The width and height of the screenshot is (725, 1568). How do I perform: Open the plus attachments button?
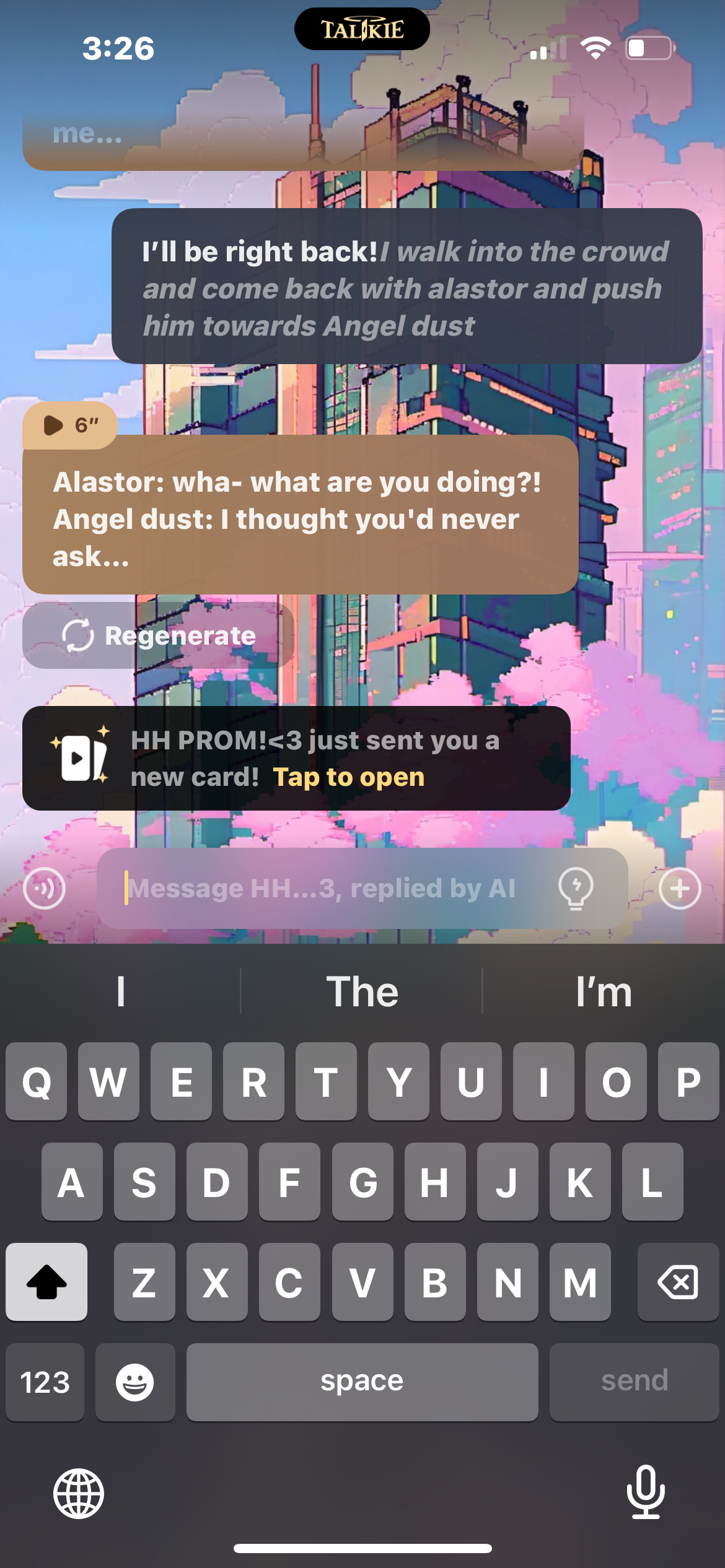[x=680, y=889]
